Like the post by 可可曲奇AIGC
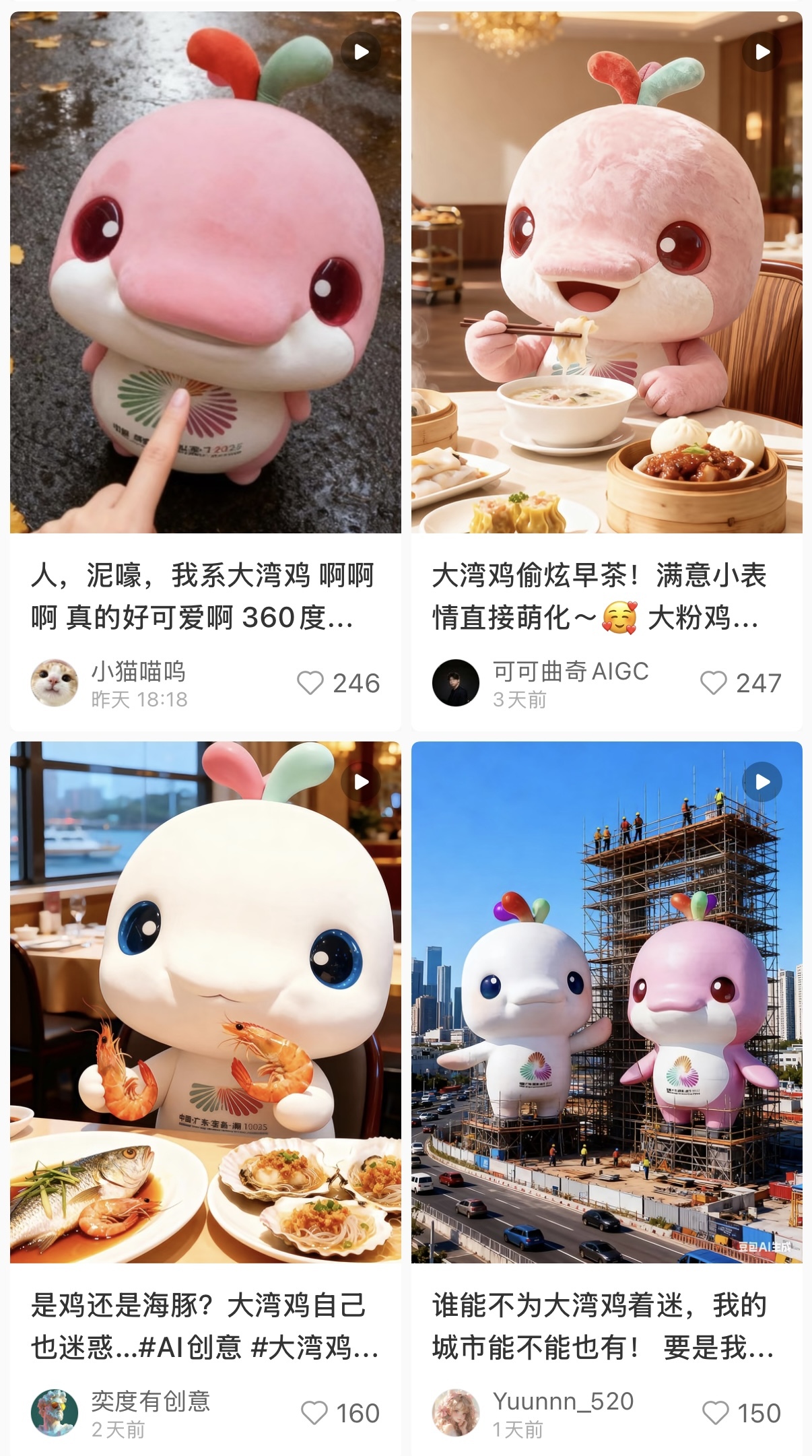This screenshot has width=812, height=1456. [x=714, y=683]
